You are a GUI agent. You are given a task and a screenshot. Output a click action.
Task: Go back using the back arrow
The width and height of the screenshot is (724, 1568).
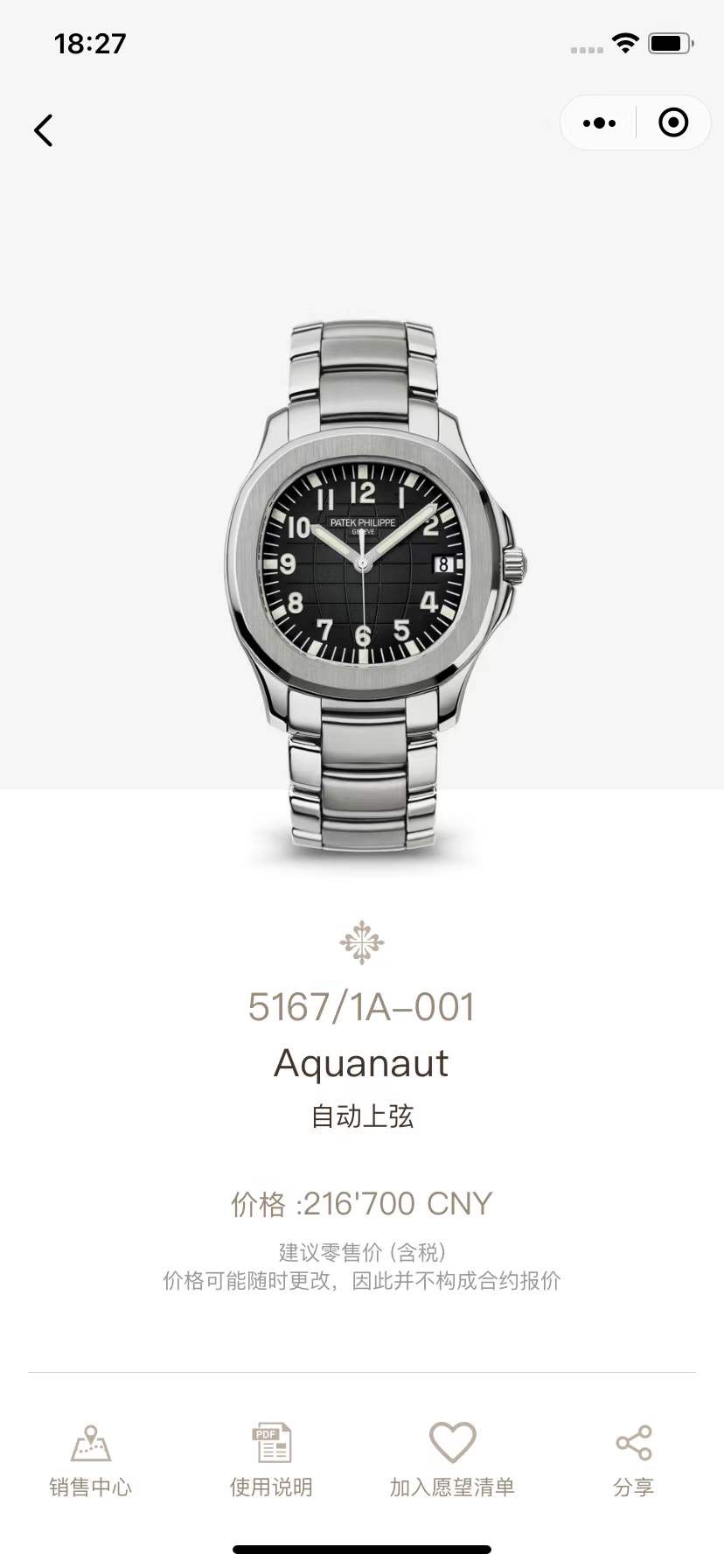44,130
